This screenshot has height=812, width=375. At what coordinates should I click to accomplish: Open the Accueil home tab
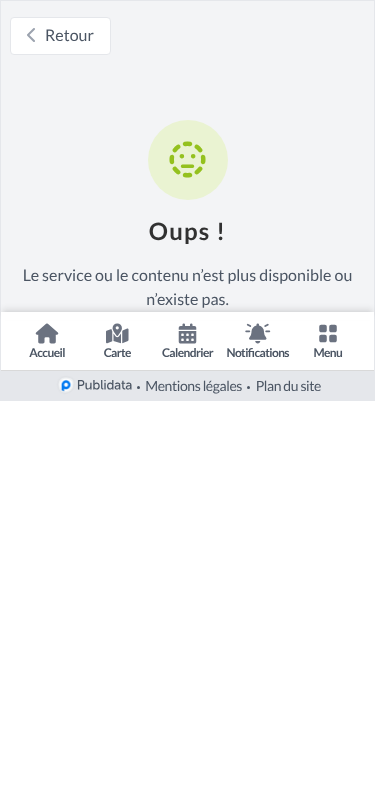[47, 341]
